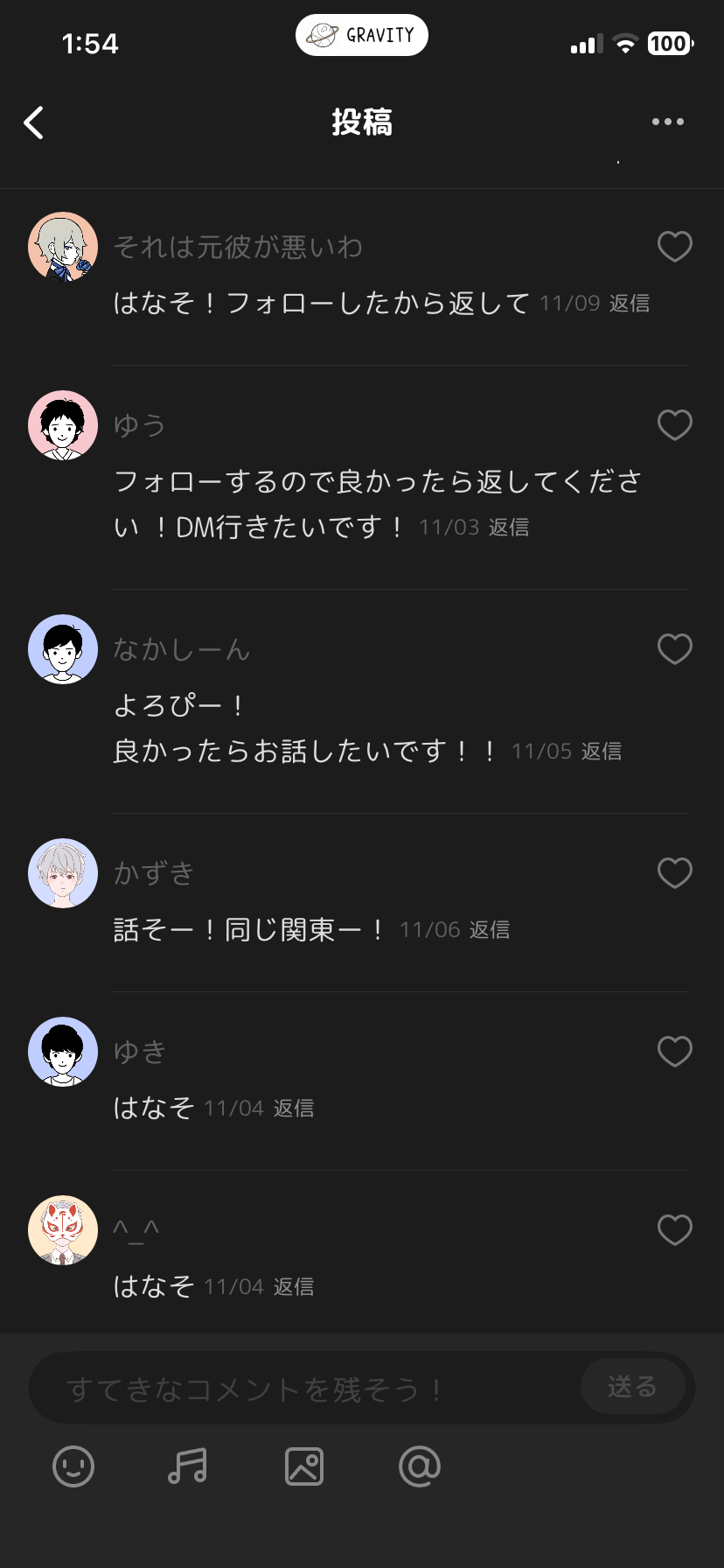Reply to かずき's comment
The height and width of the screenshot is (1568, 724).
tap(489, 930)
